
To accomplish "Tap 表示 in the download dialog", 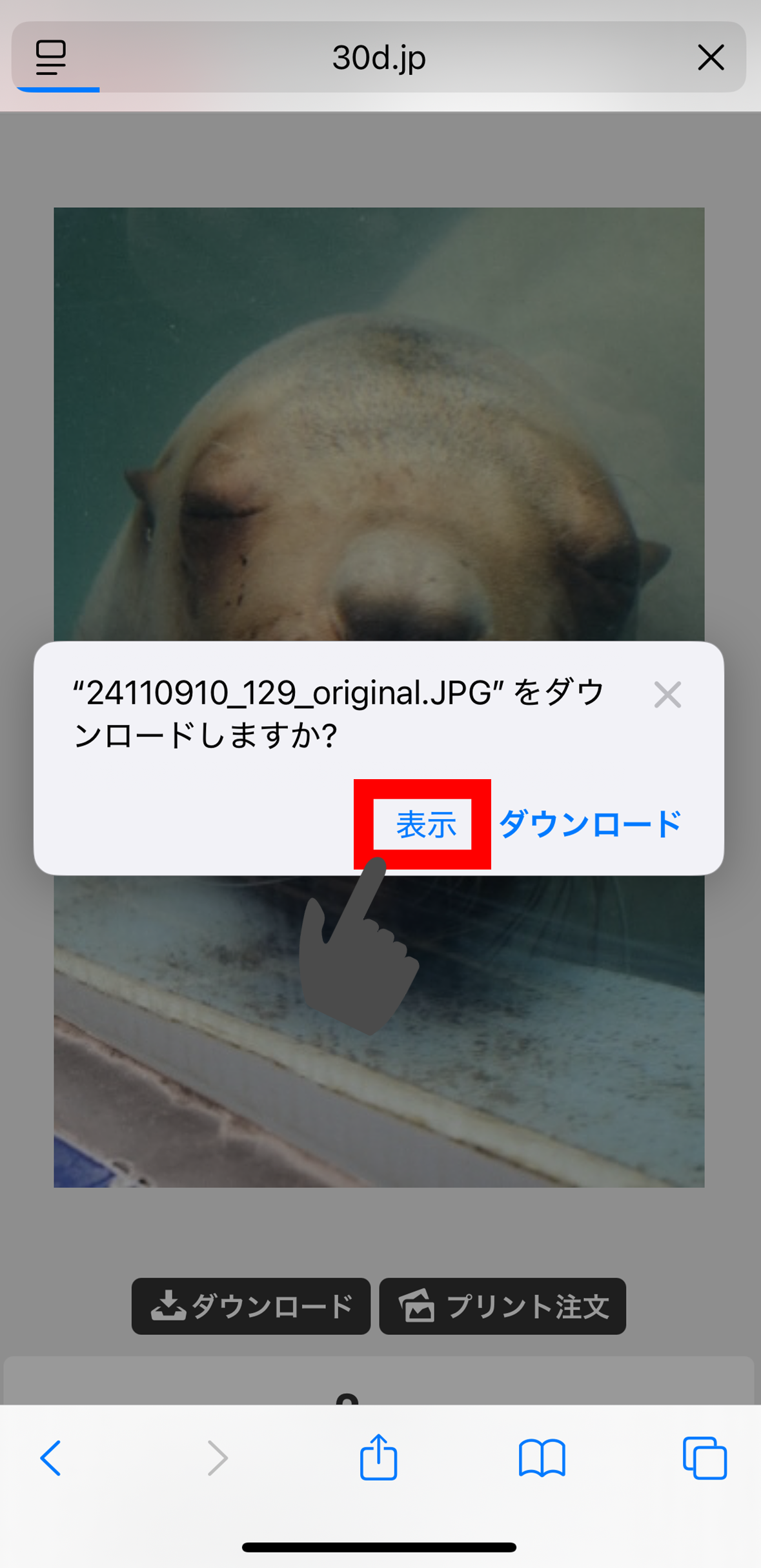I will pyautogui.click(x=425, y=824).
